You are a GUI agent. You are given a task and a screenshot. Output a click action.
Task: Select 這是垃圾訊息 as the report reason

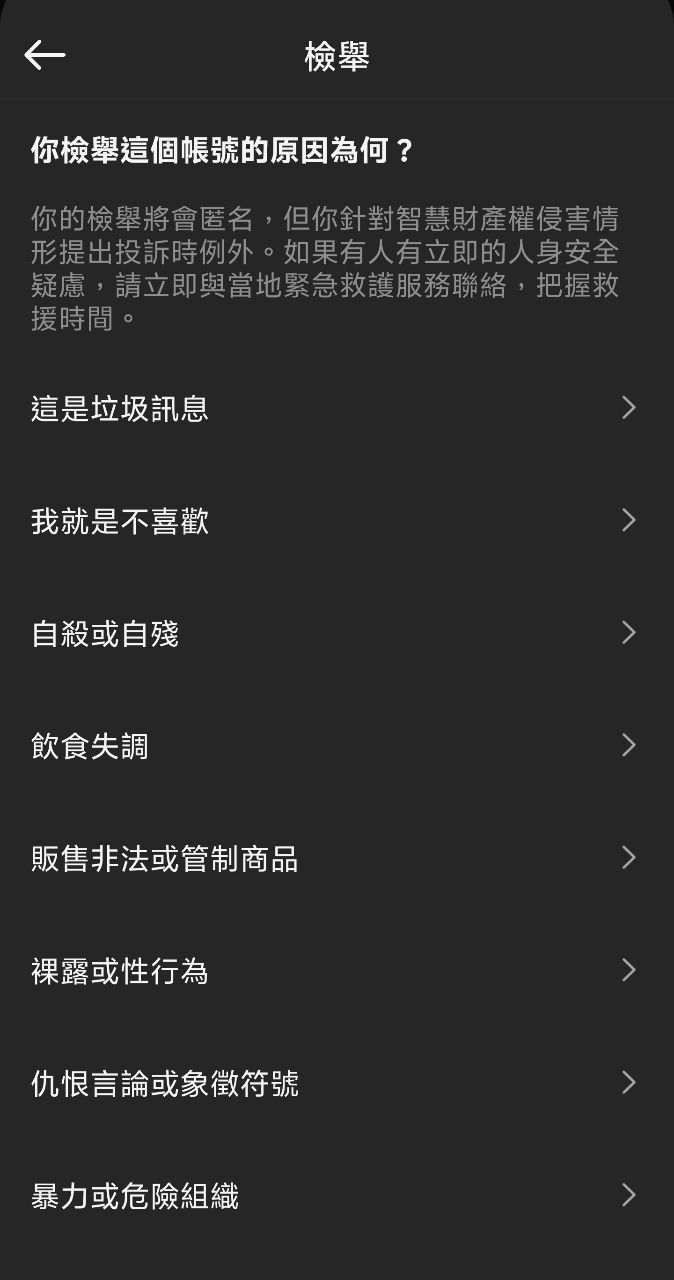[x=336, y=408]
